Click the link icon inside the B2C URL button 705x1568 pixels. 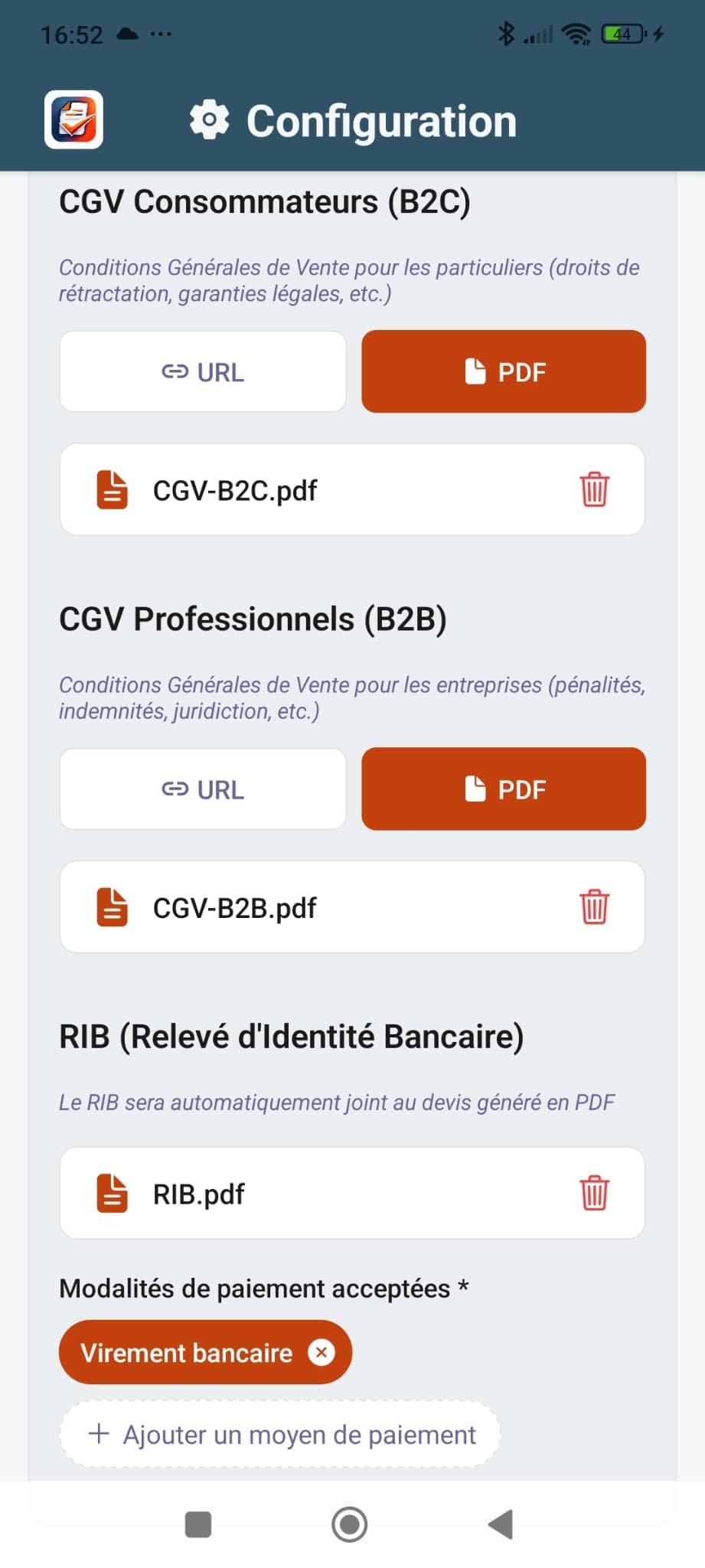click(x=175, y=372)
